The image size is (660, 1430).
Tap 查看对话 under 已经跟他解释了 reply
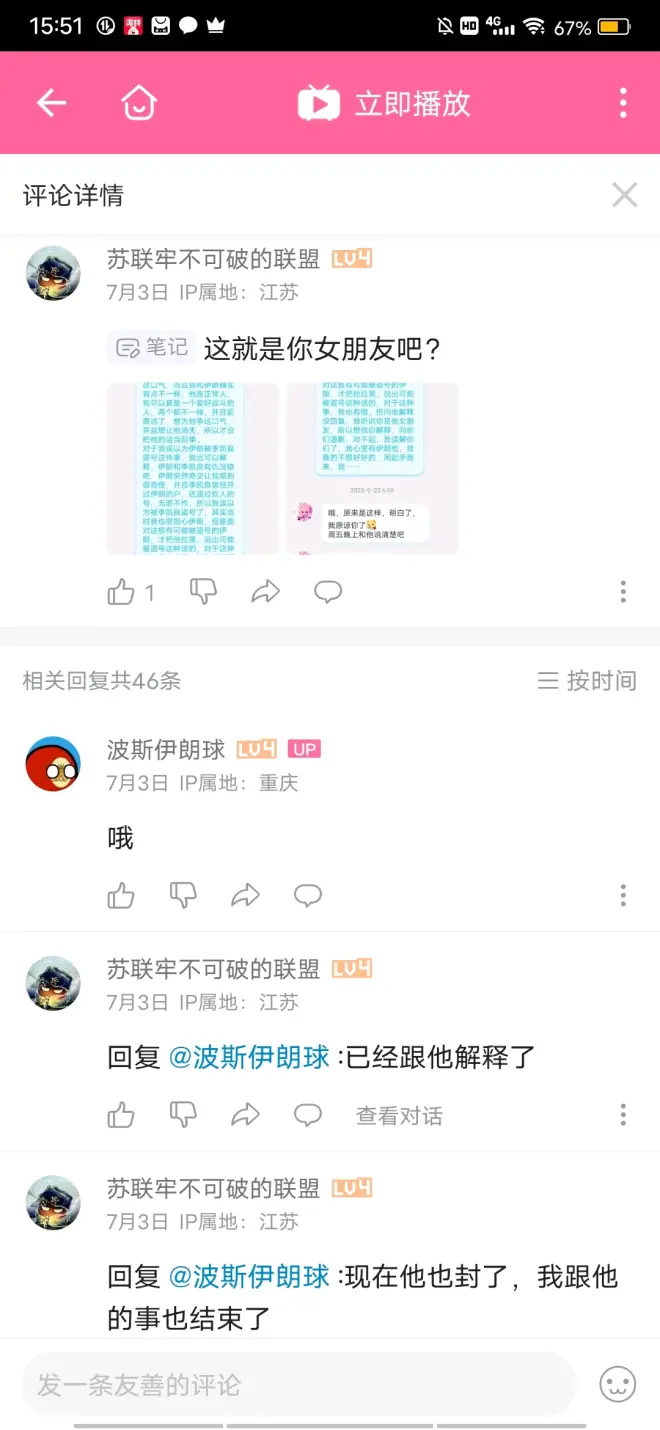pyautogui.click(x=399, y=1115)
